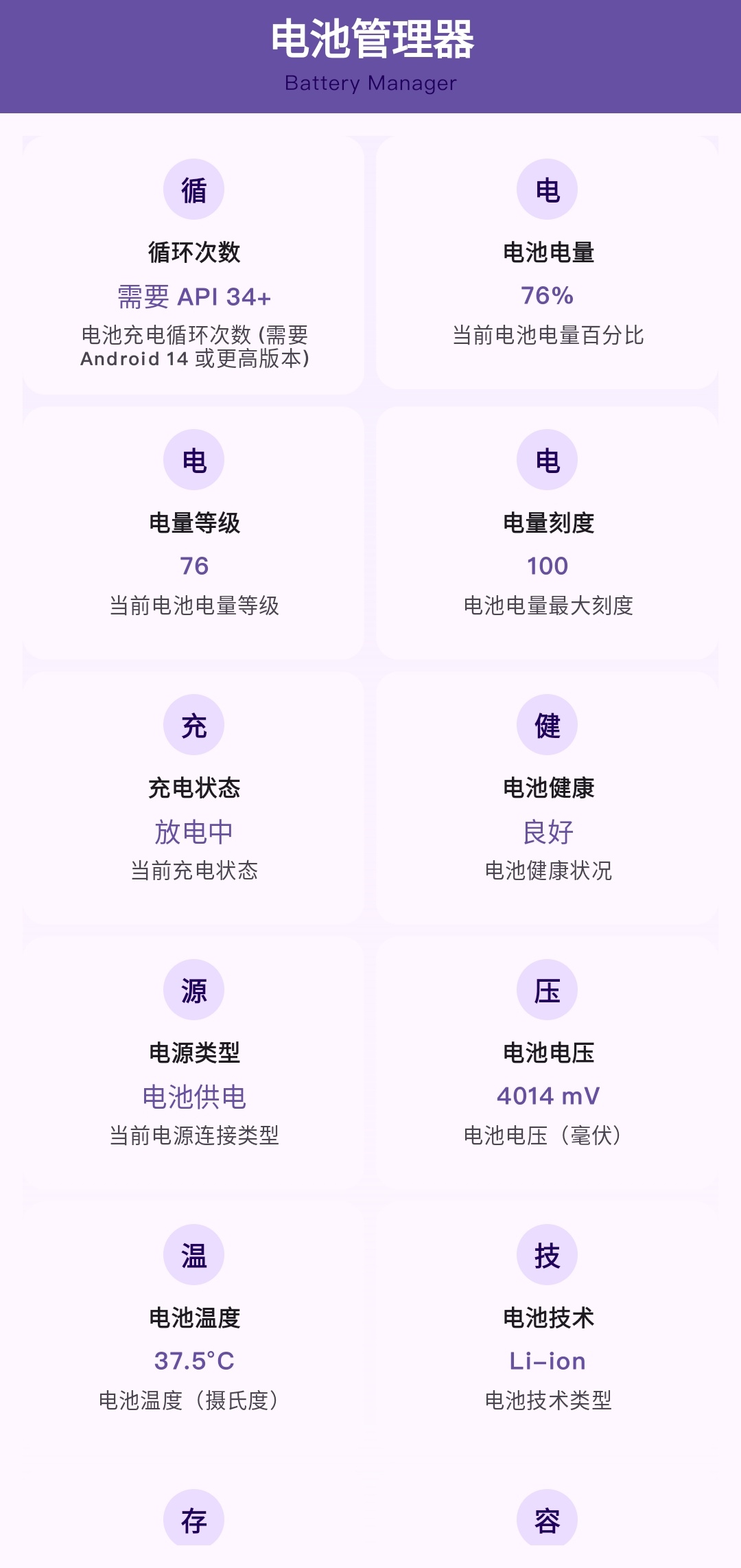The image size is (741, 1568).
Task: View the 电池温度 card
Action: click(193, 1328)
